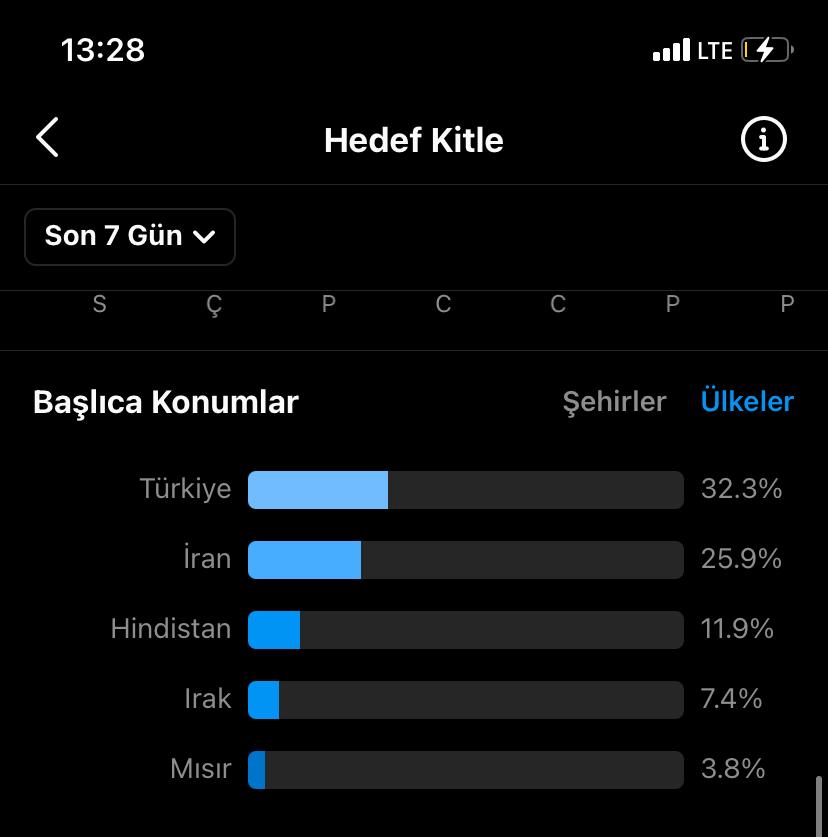This screenshot has height=837, width=828.
Task: Expand the Son 7 Gün date dropdown
Action: coord(130,236)
